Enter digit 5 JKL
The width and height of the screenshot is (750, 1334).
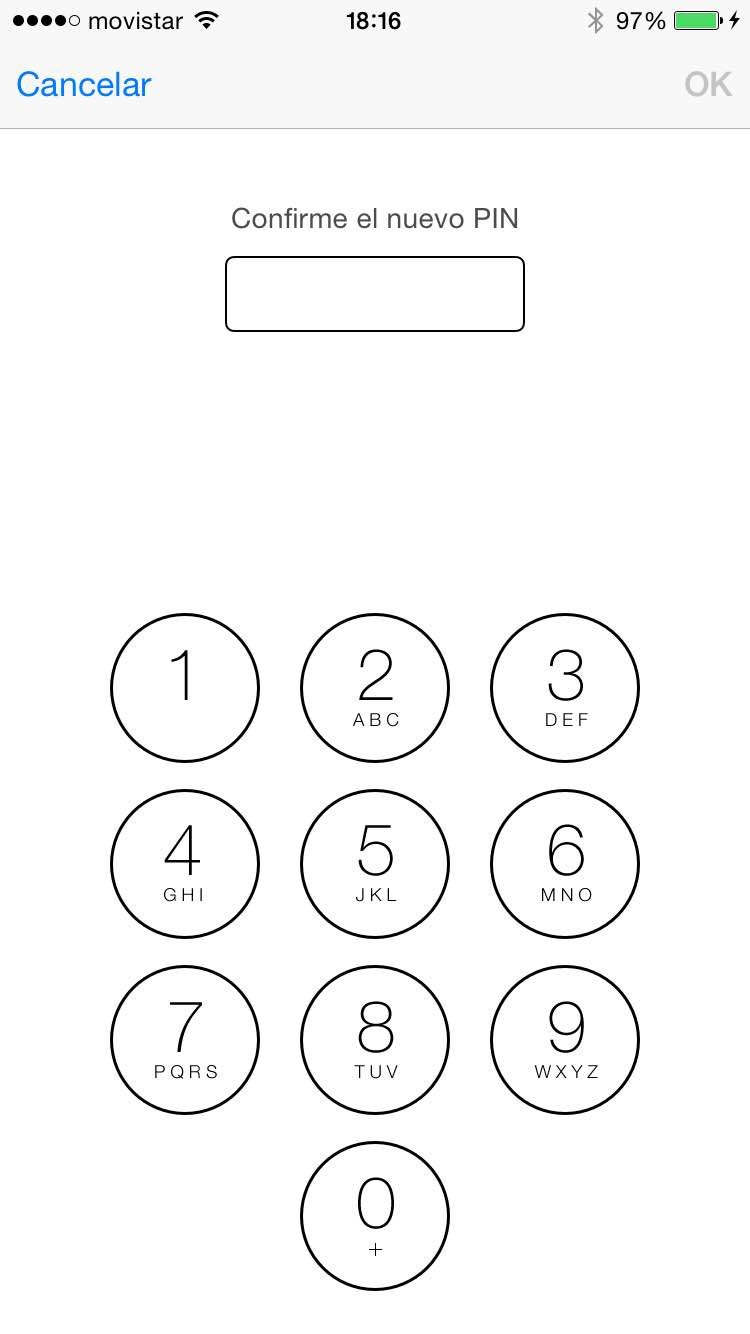375,864
